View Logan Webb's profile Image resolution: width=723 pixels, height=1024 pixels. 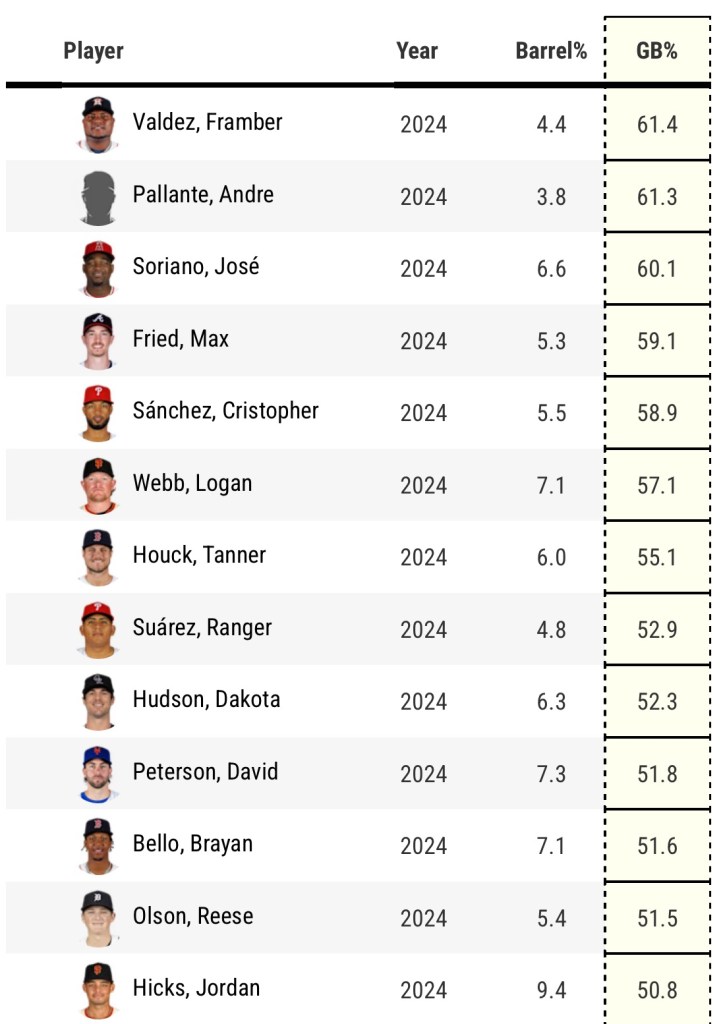tap(192, 483)
